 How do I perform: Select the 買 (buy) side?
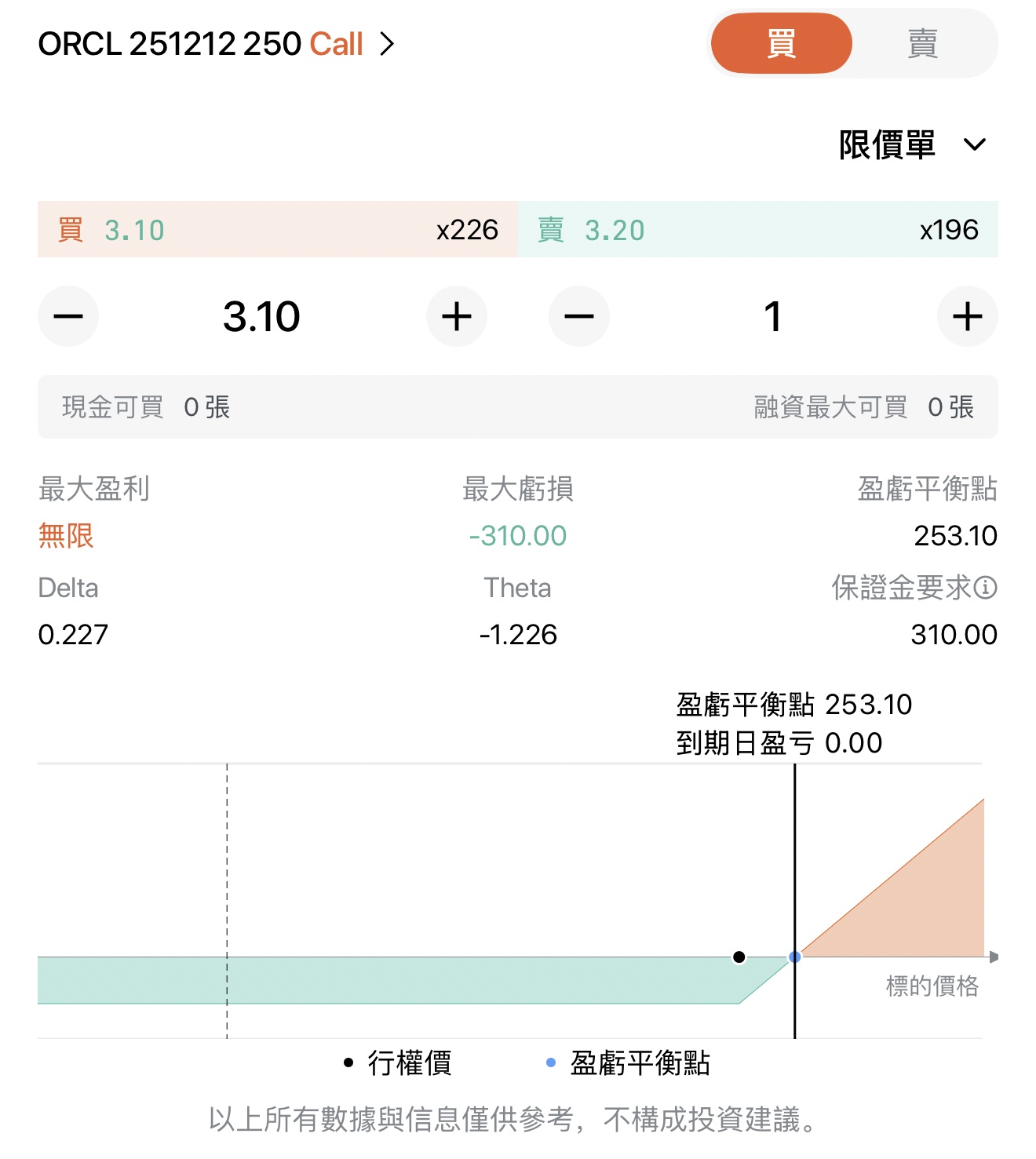tap(781, 44)
